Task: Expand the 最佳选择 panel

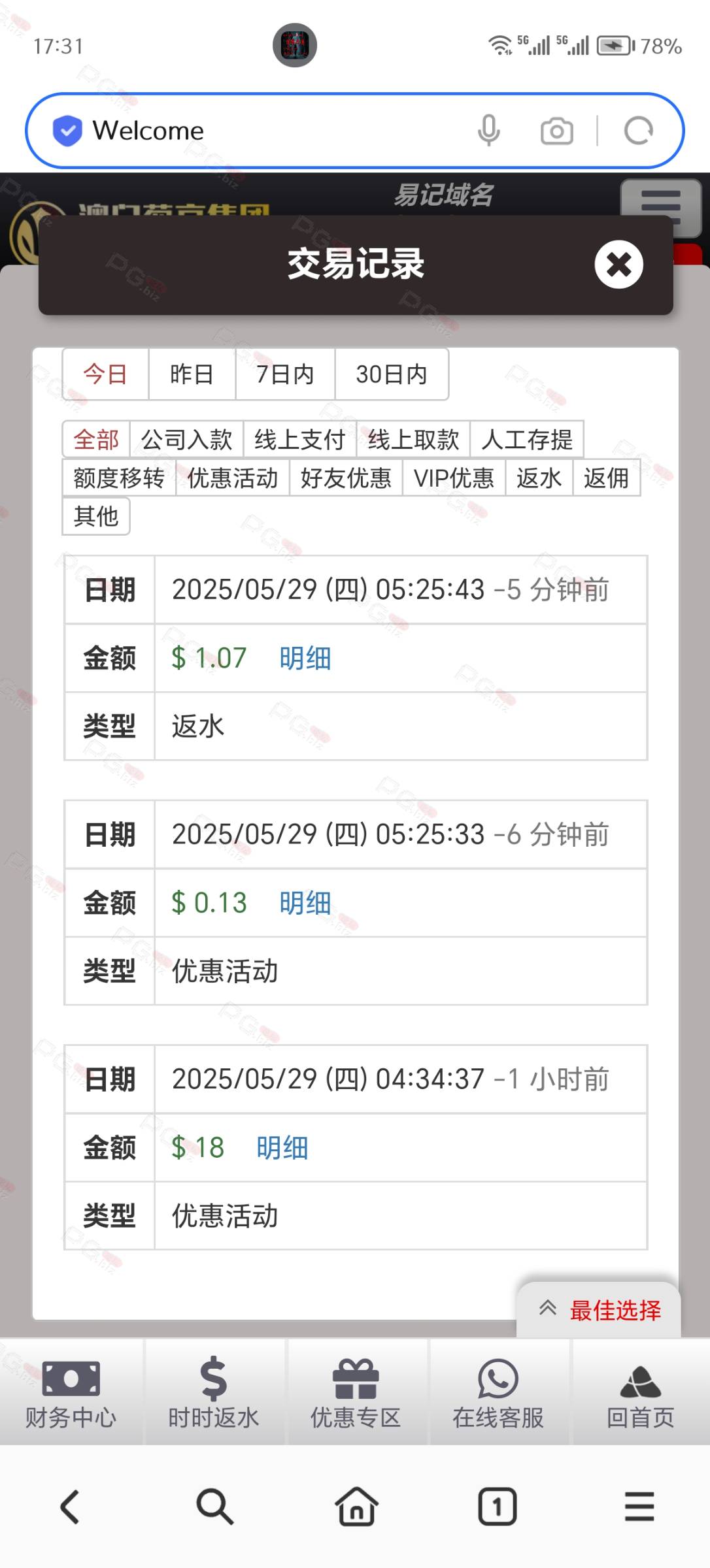Action: [x=599, y=1309]
